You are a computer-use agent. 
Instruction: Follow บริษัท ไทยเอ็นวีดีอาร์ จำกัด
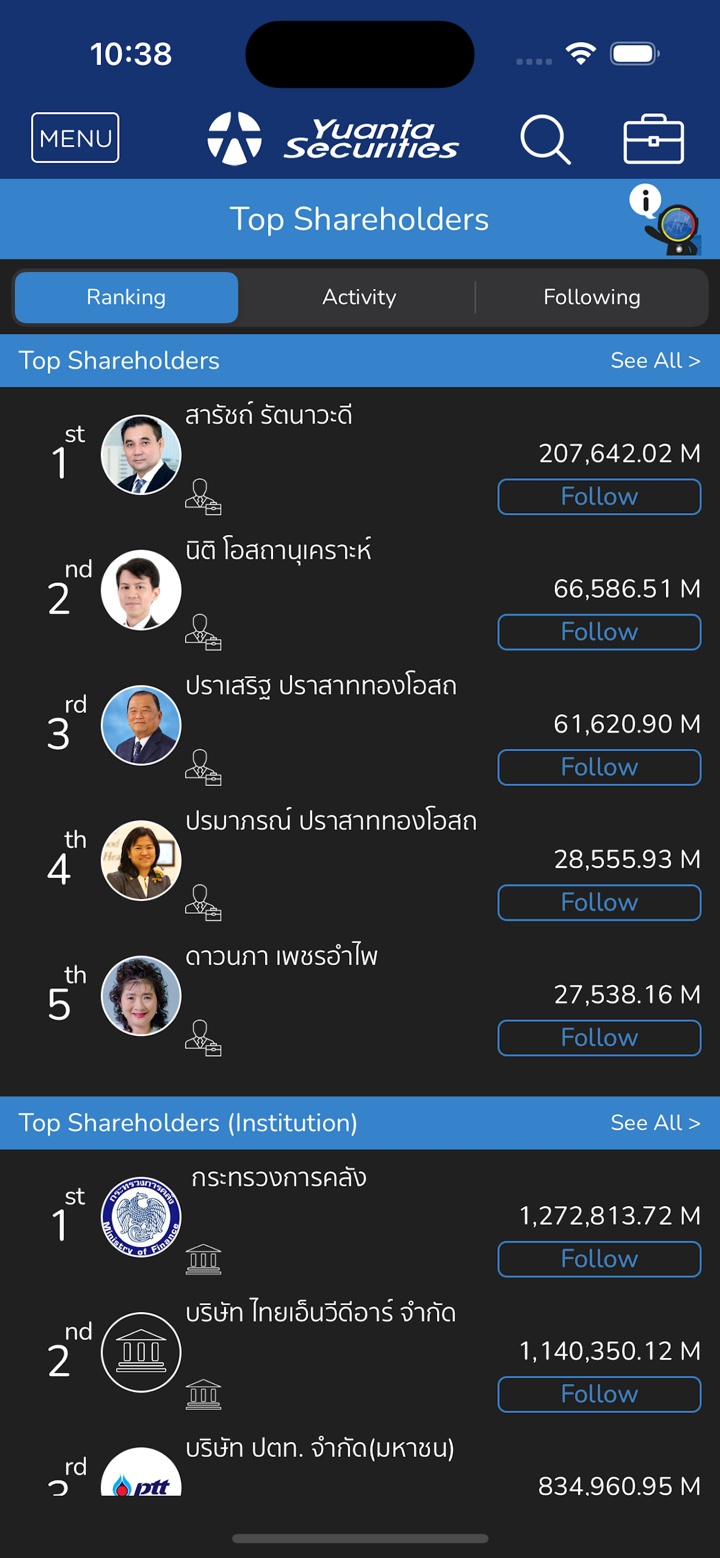click(599, 1394)
